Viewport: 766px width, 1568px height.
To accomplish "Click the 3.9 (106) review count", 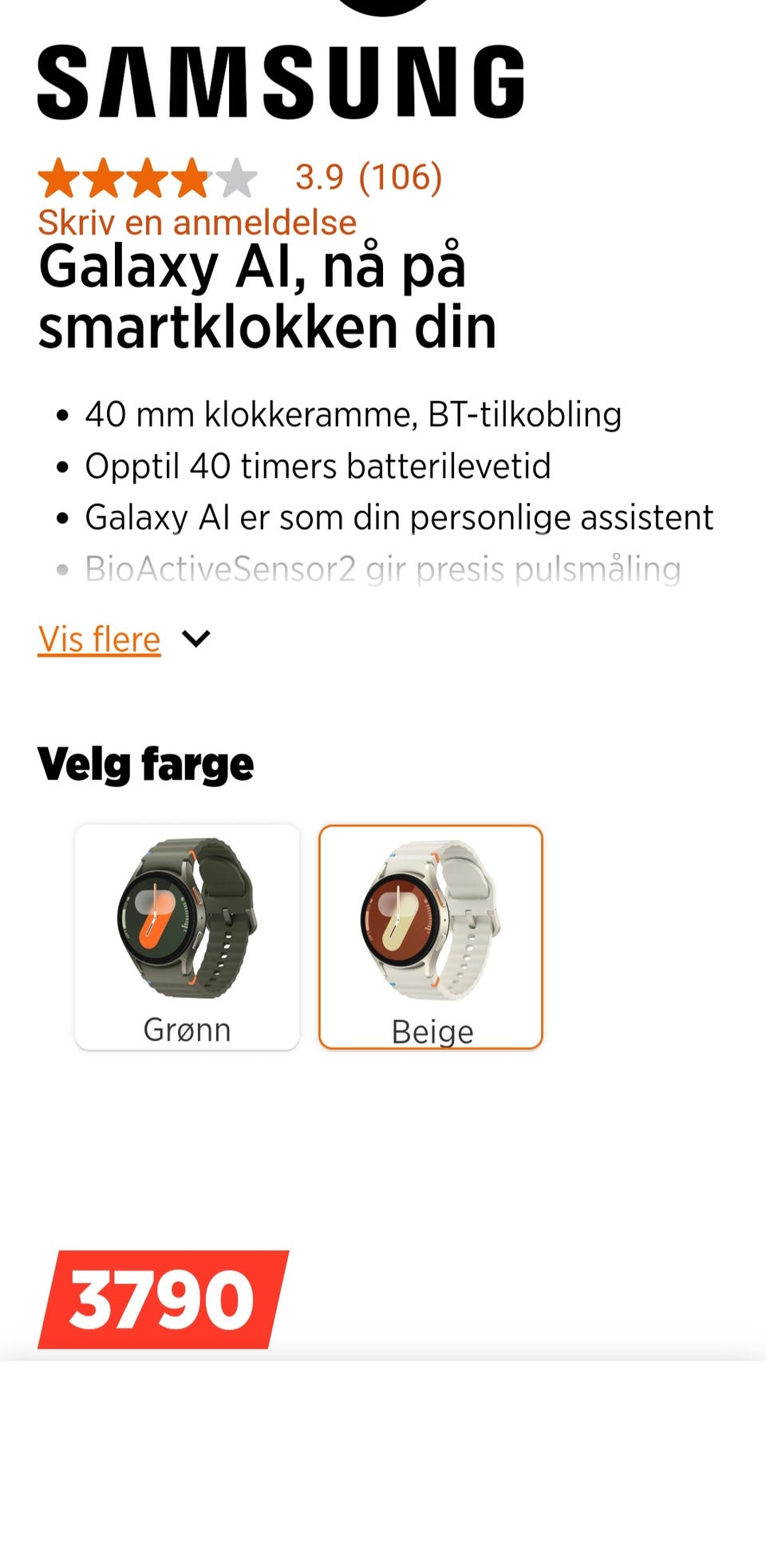I will pyautogui.click(x=369, y=176).
